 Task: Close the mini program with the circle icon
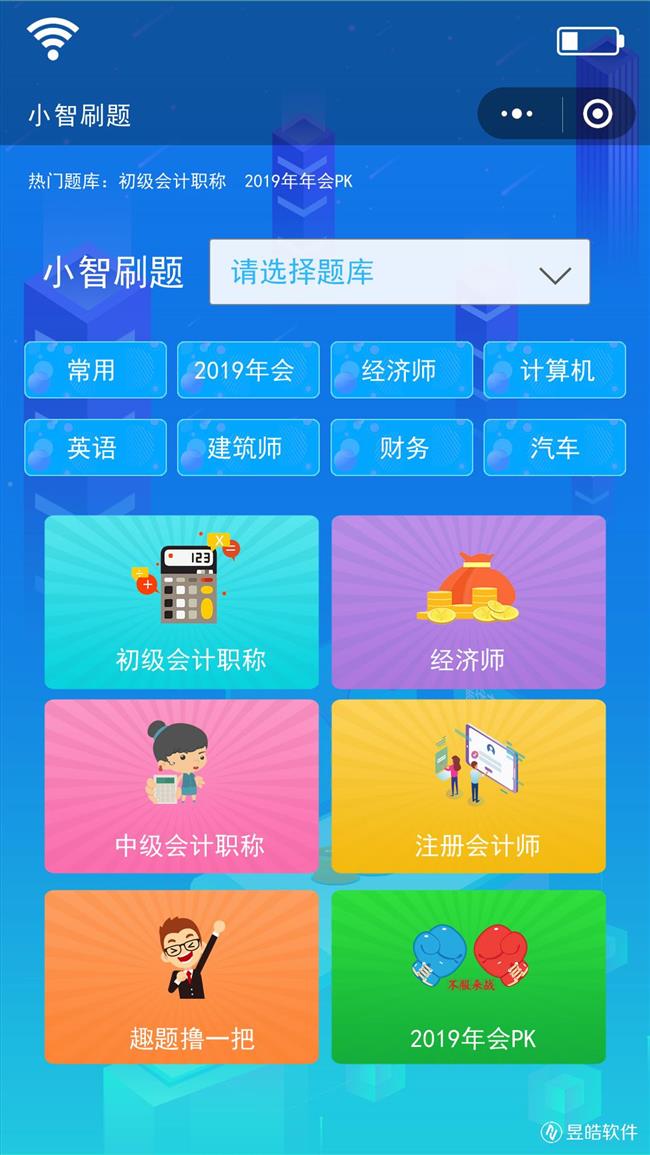click(597, 114)
